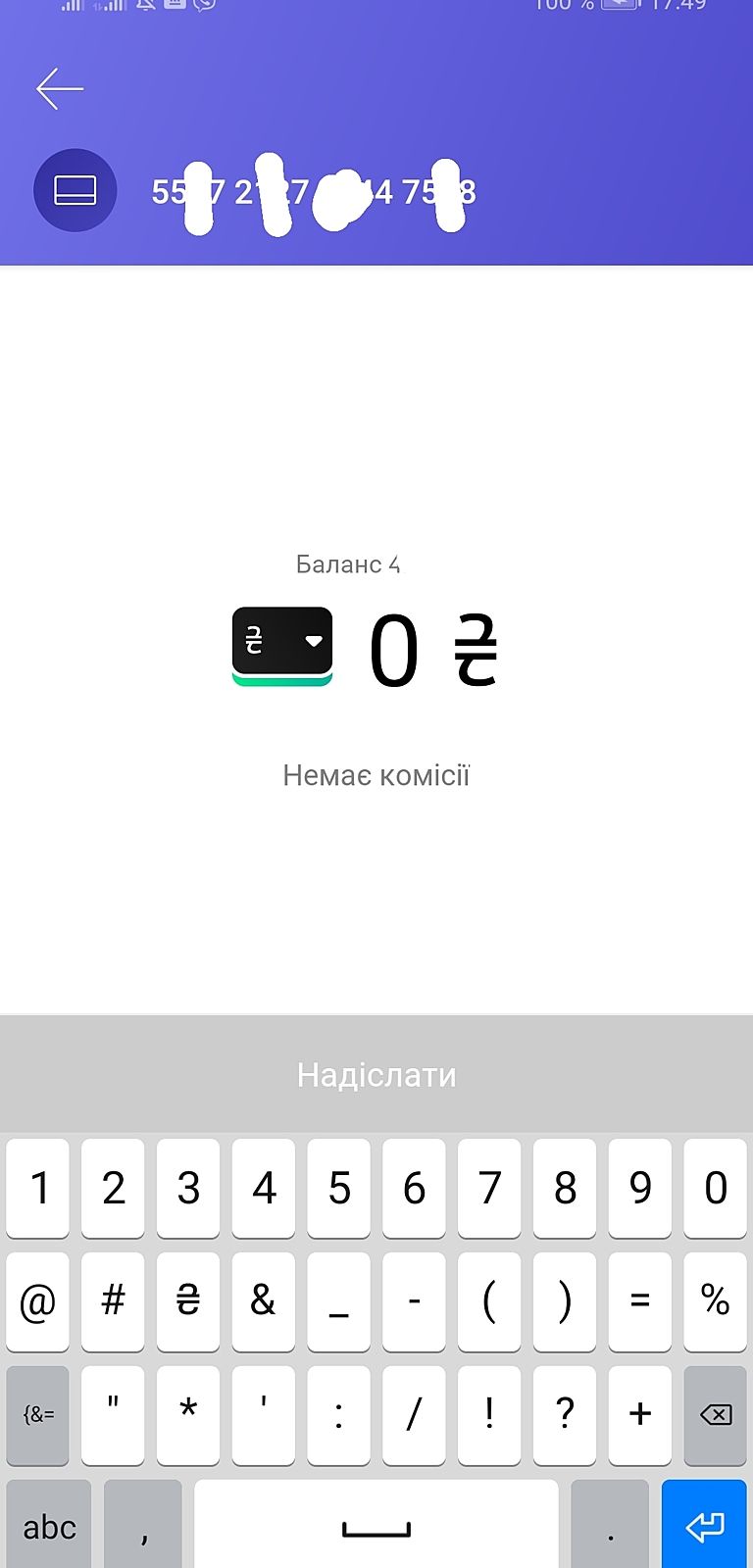This screenshot has height=1568, width=753.
Task: Open the hryvnia currency dropdown
Action: (282, 642)
